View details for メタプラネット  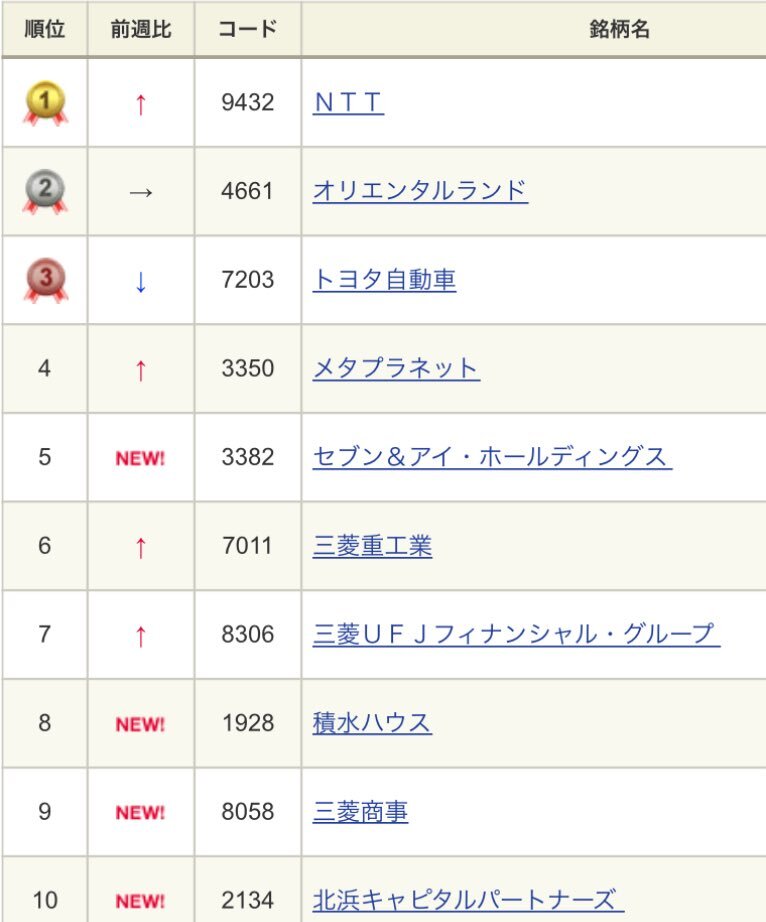point(396,368)
